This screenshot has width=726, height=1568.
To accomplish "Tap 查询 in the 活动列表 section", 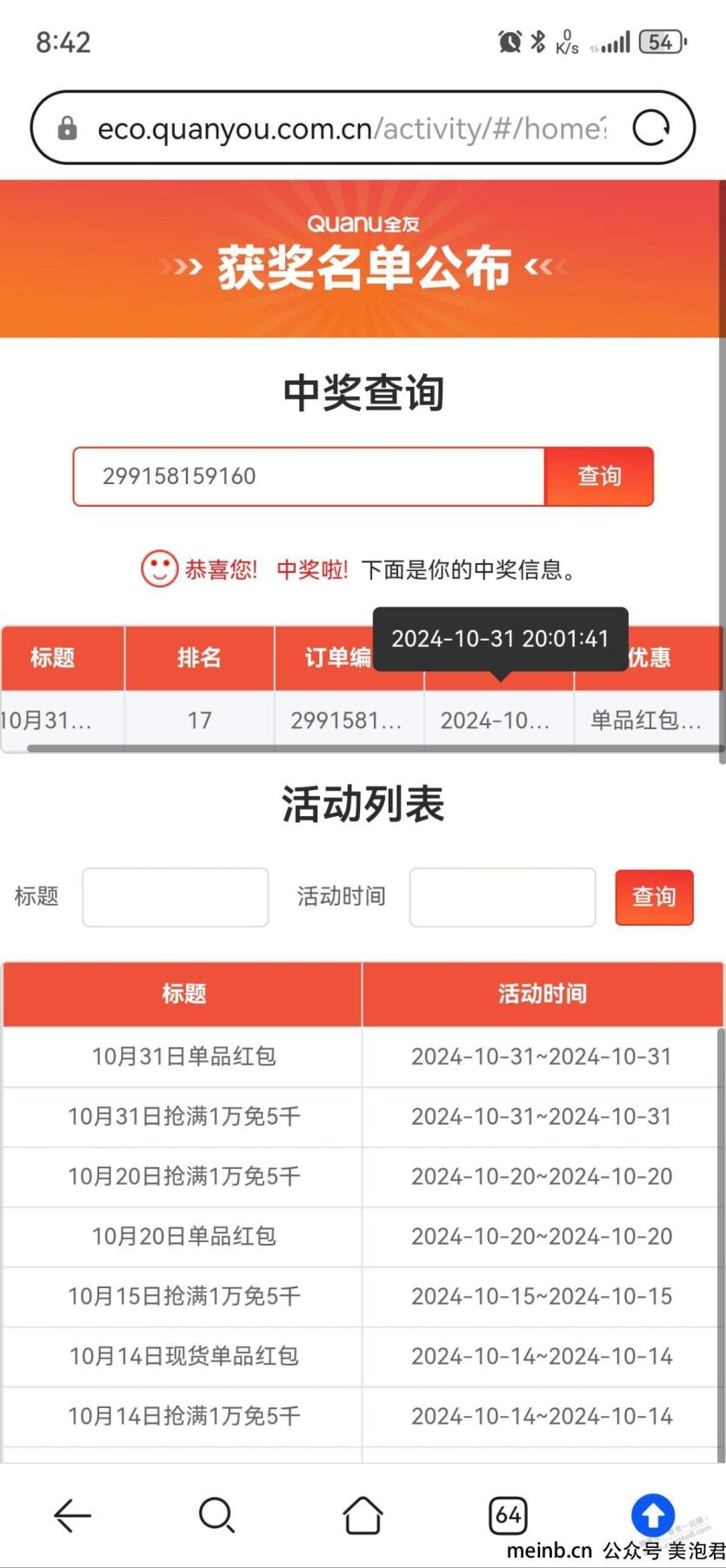I will 654,896.
